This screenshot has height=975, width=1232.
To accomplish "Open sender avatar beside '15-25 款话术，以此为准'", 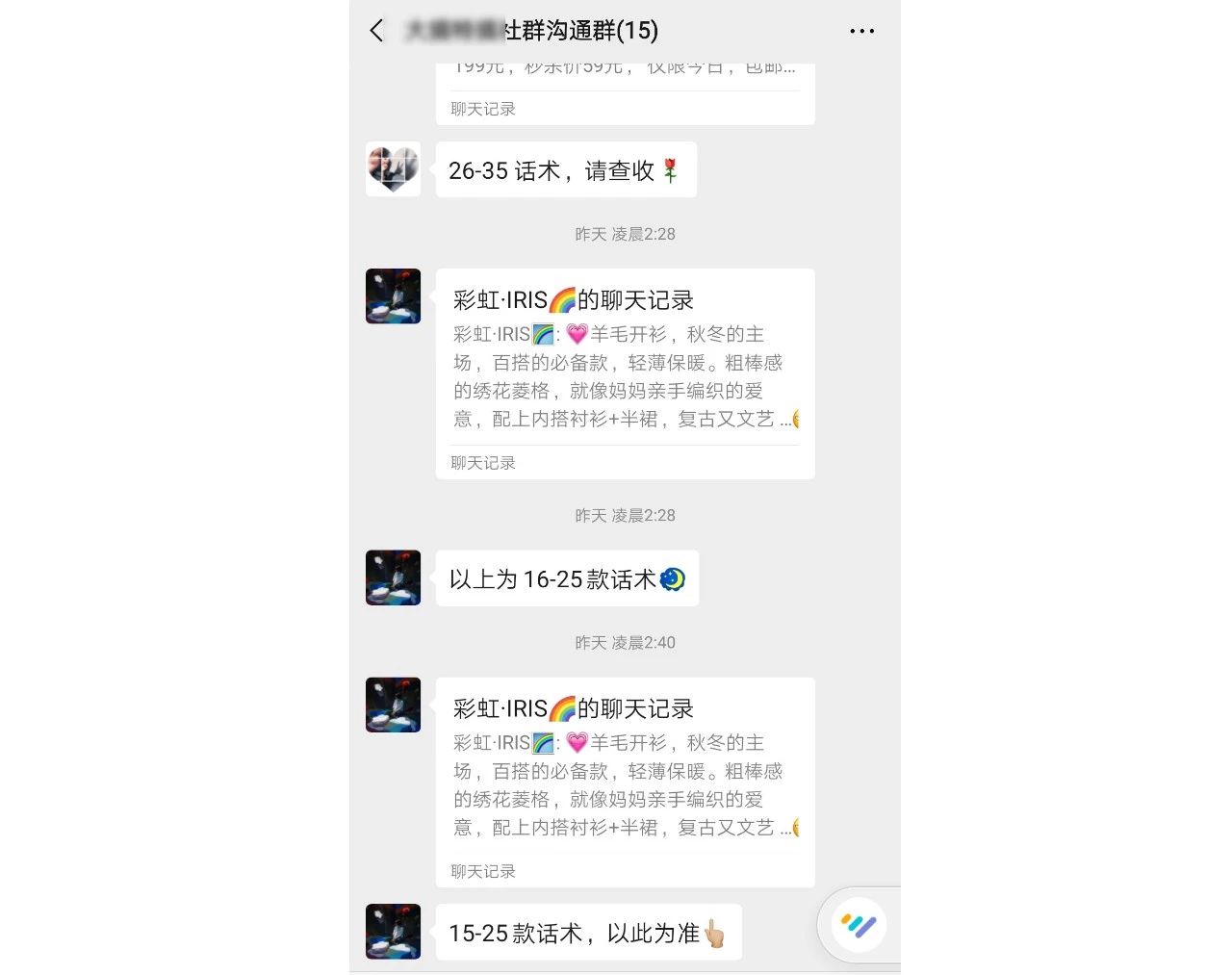I will (x=393, y=931).
